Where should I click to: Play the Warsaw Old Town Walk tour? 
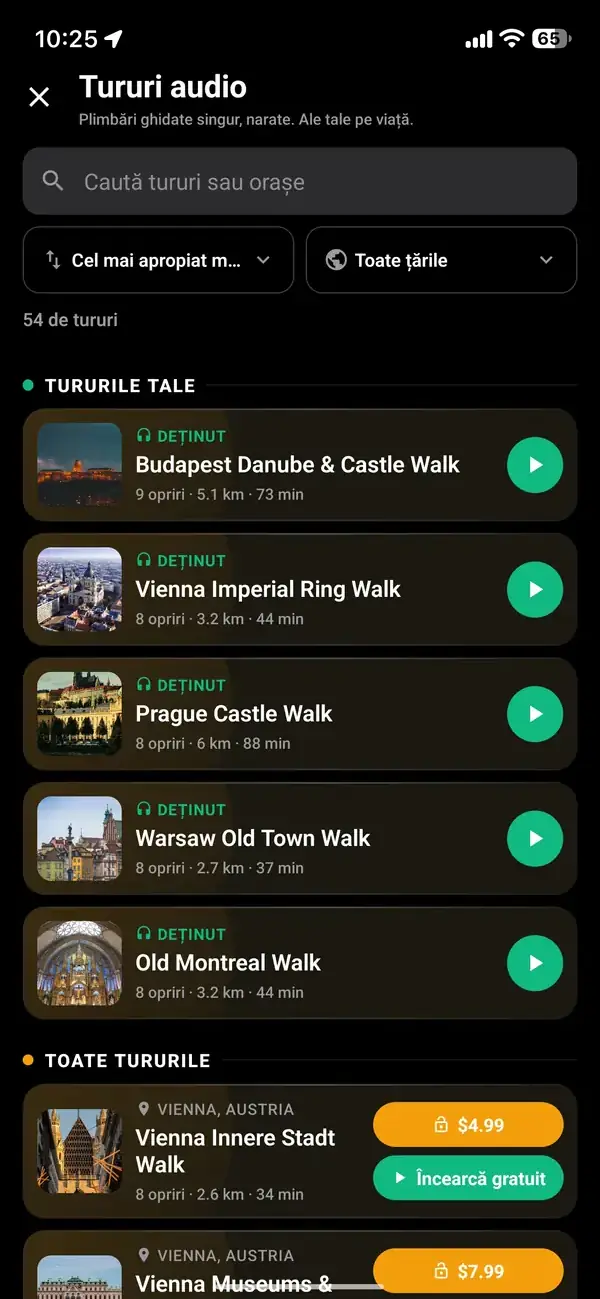tap(535, 838)
